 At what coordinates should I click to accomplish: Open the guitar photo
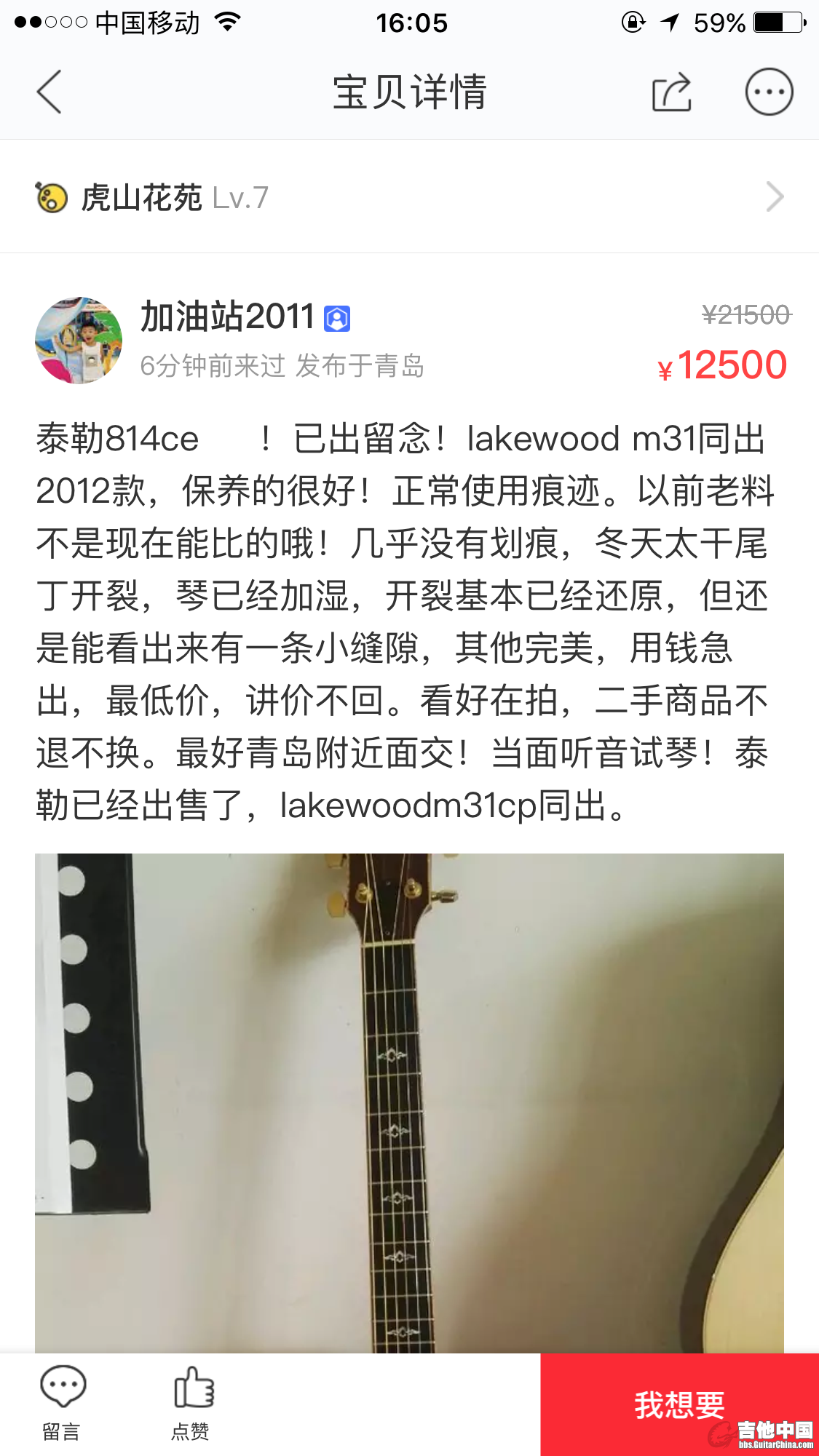tap(409, 1102)
